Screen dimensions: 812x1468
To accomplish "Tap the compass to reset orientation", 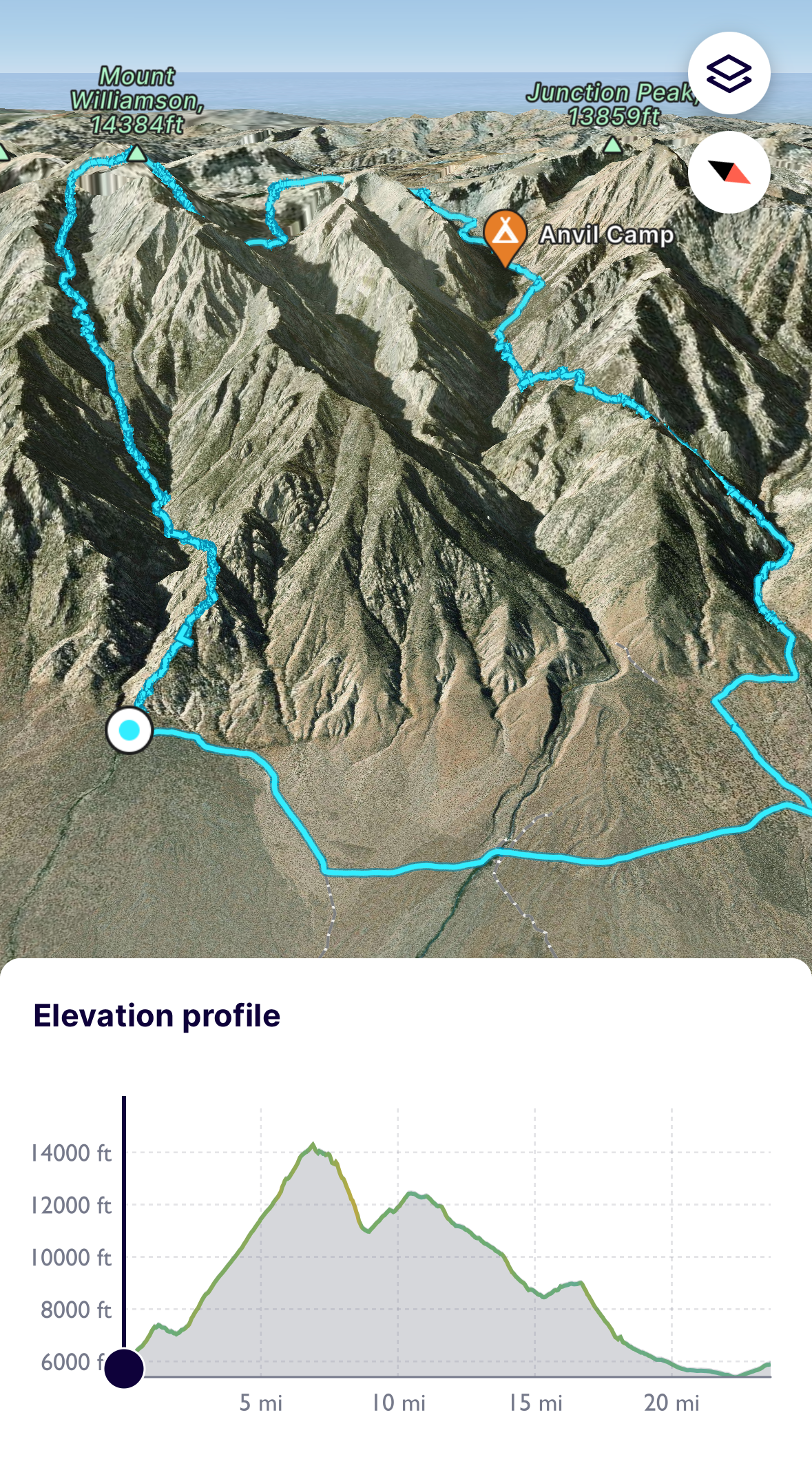I will coord(729,172).
